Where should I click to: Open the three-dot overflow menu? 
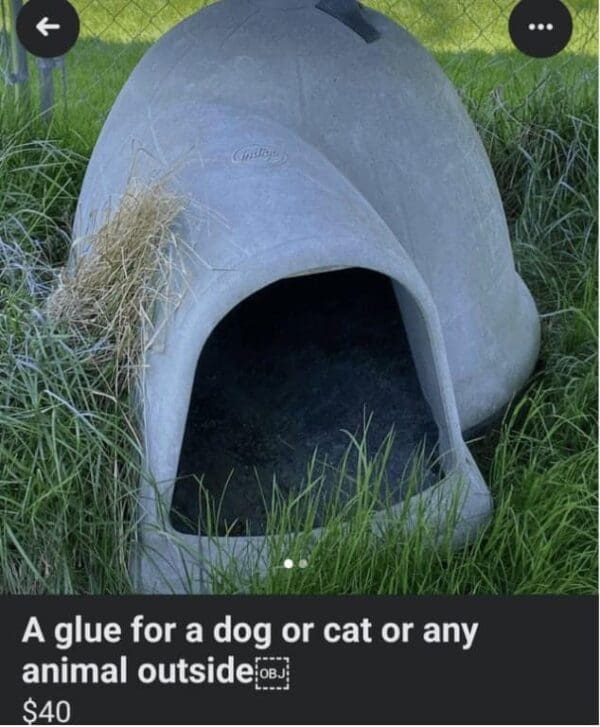pyautogui.click(x=540, y=27)
